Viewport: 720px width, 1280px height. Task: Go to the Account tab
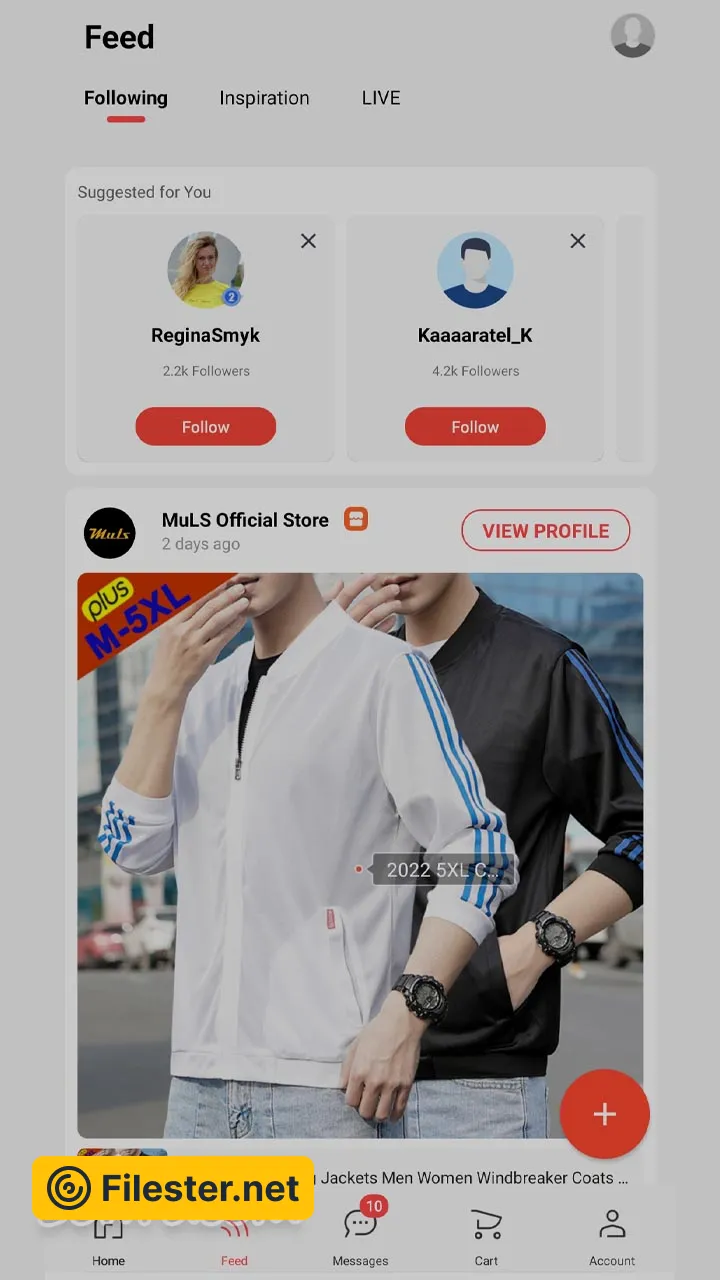coord(612,1236)
